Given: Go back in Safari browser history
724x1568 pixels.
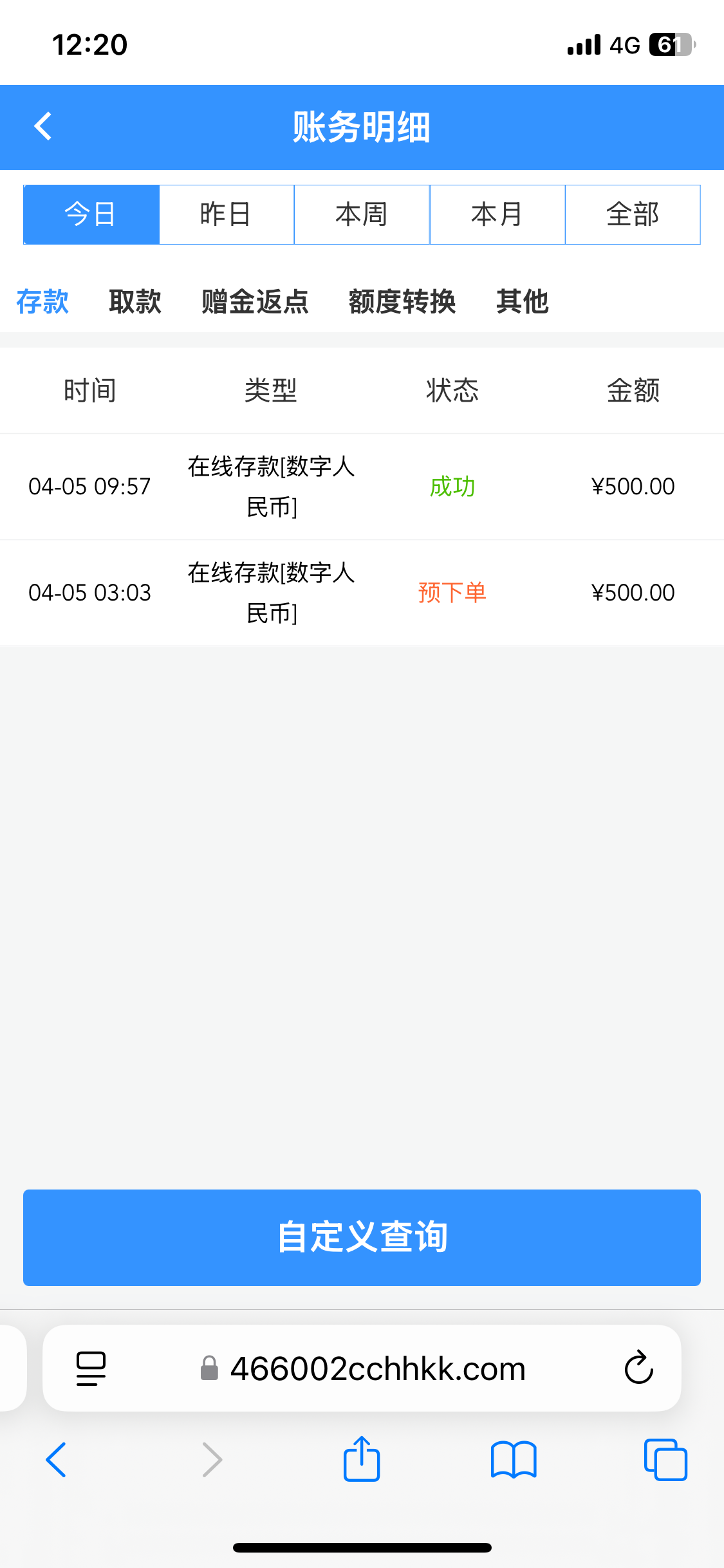Looking at the screenshot, I should click(56, 1459).
